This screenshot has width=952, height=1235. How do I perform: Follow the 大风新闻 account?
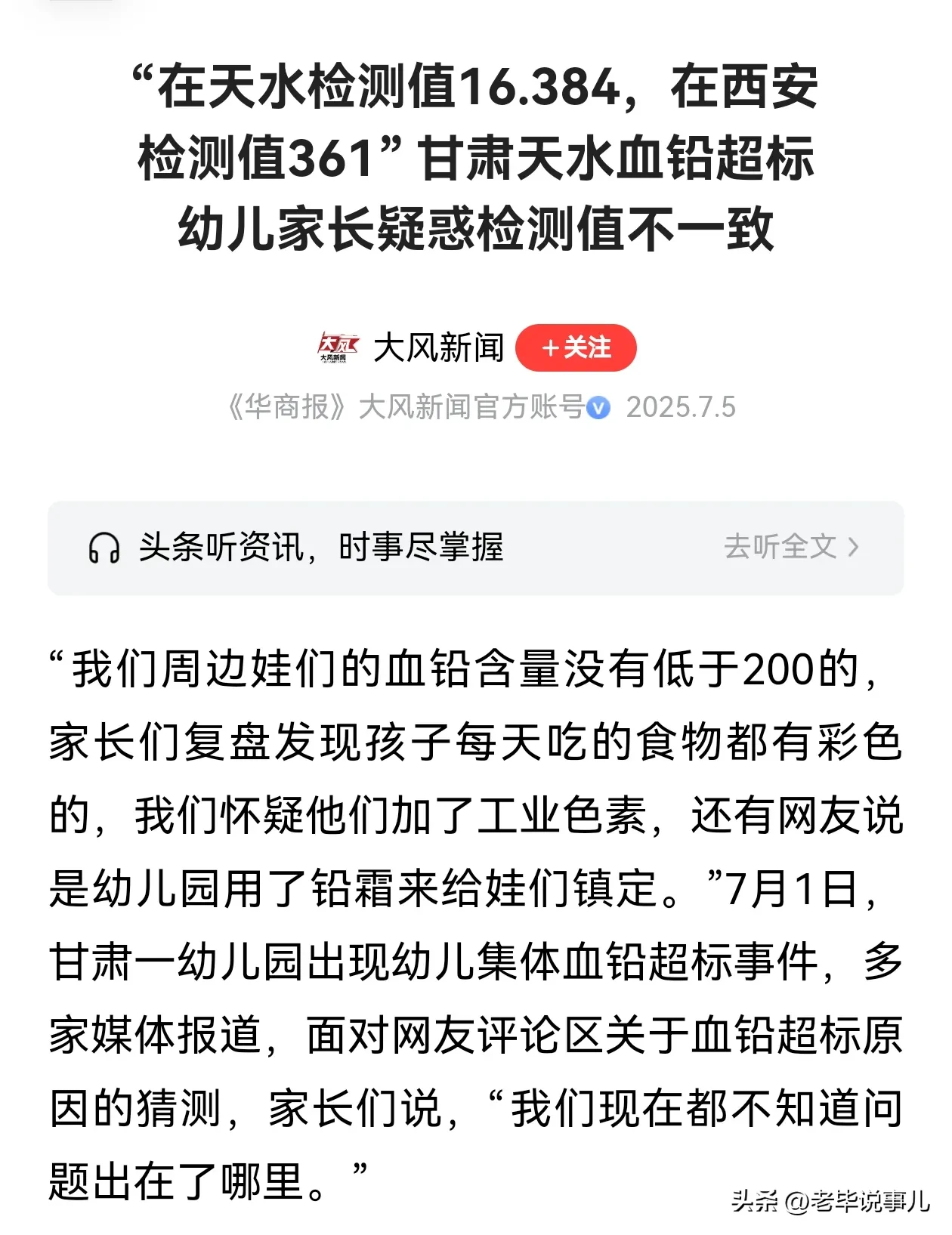click(575, 348)
